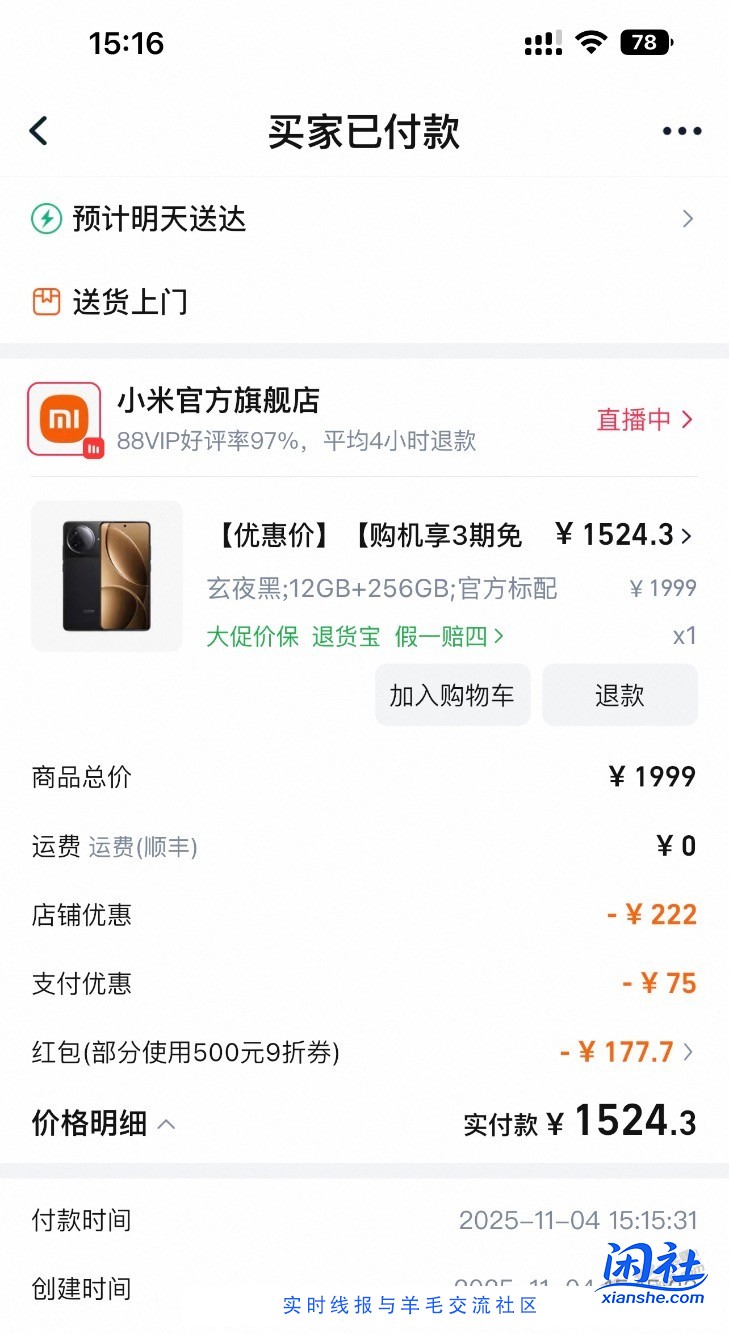The image size is (729, 1334).
Task: Collapse the 价格明细 price details section
Action: 167,1124
